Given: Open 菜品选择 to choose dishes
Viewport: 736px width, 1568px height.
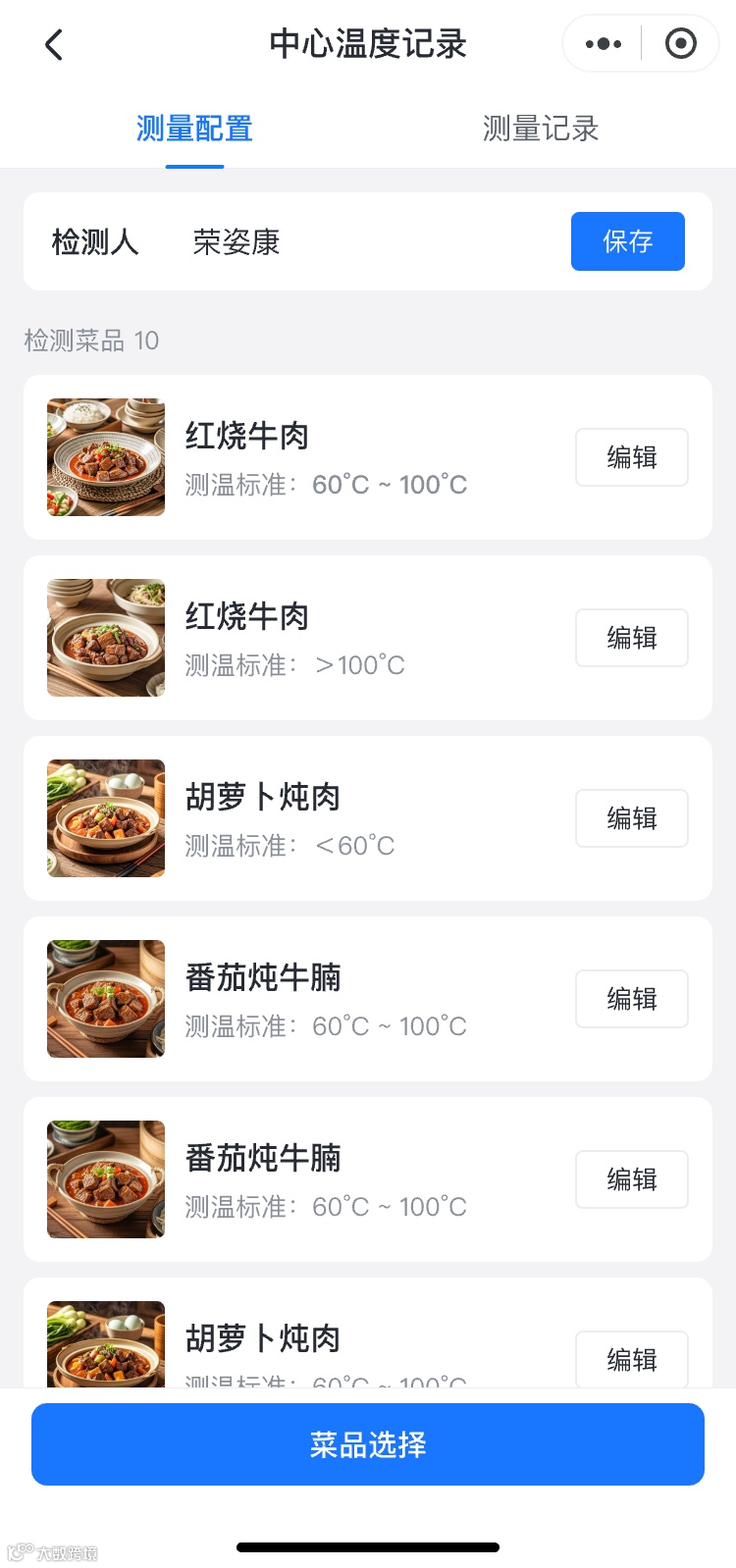Looking at the screenshot, I should [x=368, y=1444].
